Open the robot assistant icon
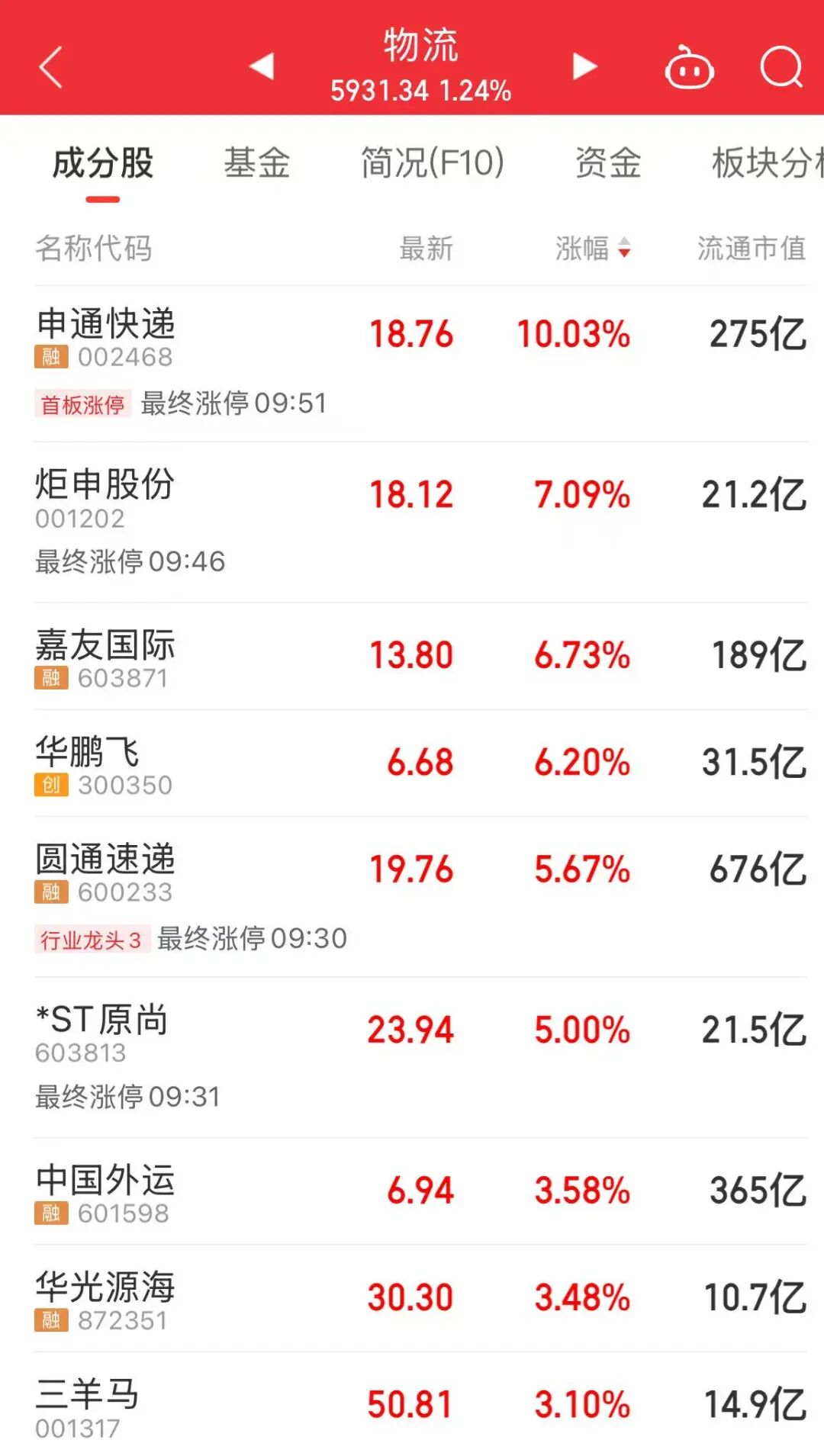 (689, 69)
